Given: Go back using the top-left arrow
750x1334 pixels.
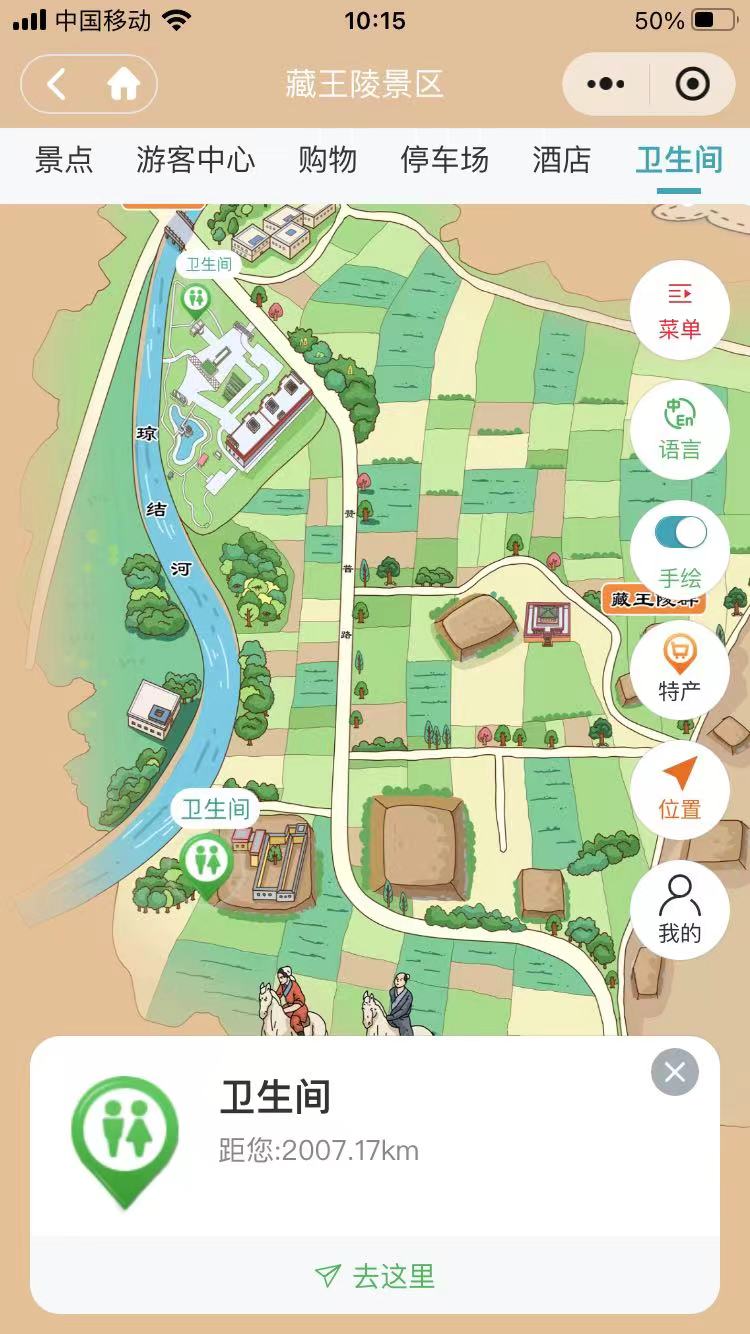Looking at the screenshot, I should pos(57,84).
